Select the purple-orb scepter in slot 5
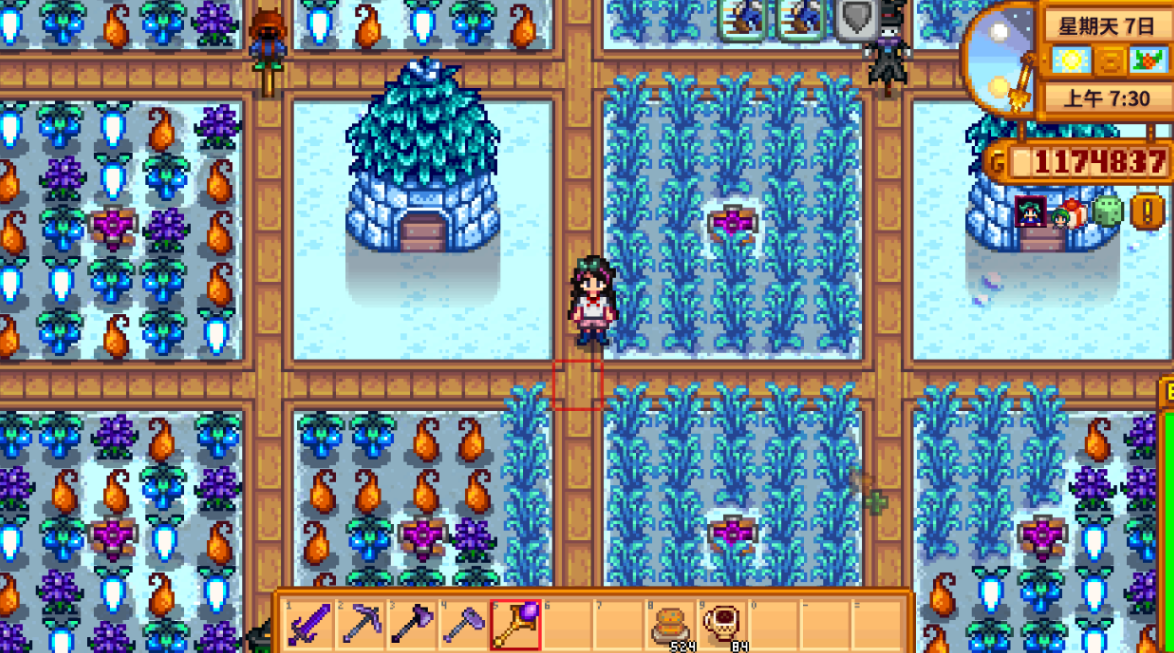The width and height of the screenshot is (1174, 653). coord(516,626)
